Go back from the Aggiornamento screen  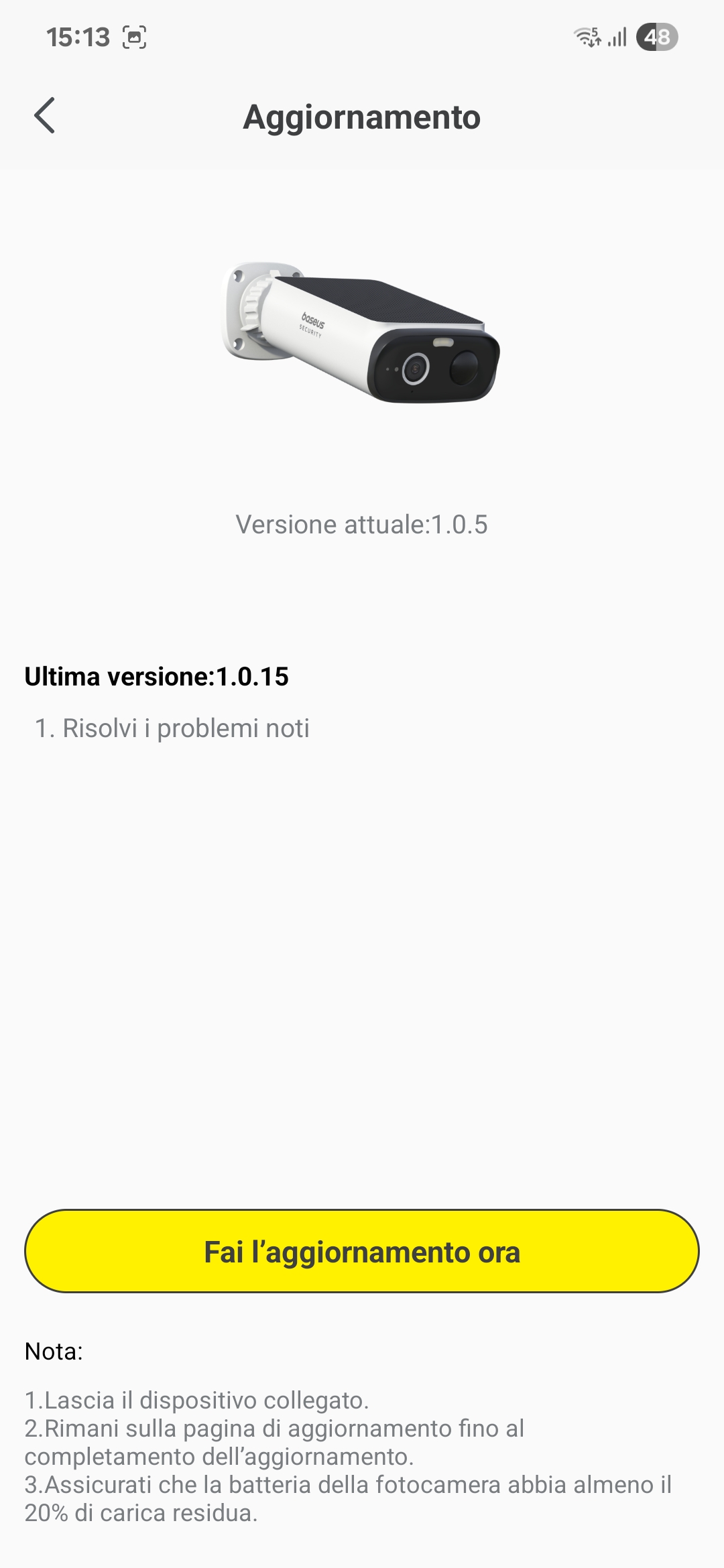click(44, 116)
